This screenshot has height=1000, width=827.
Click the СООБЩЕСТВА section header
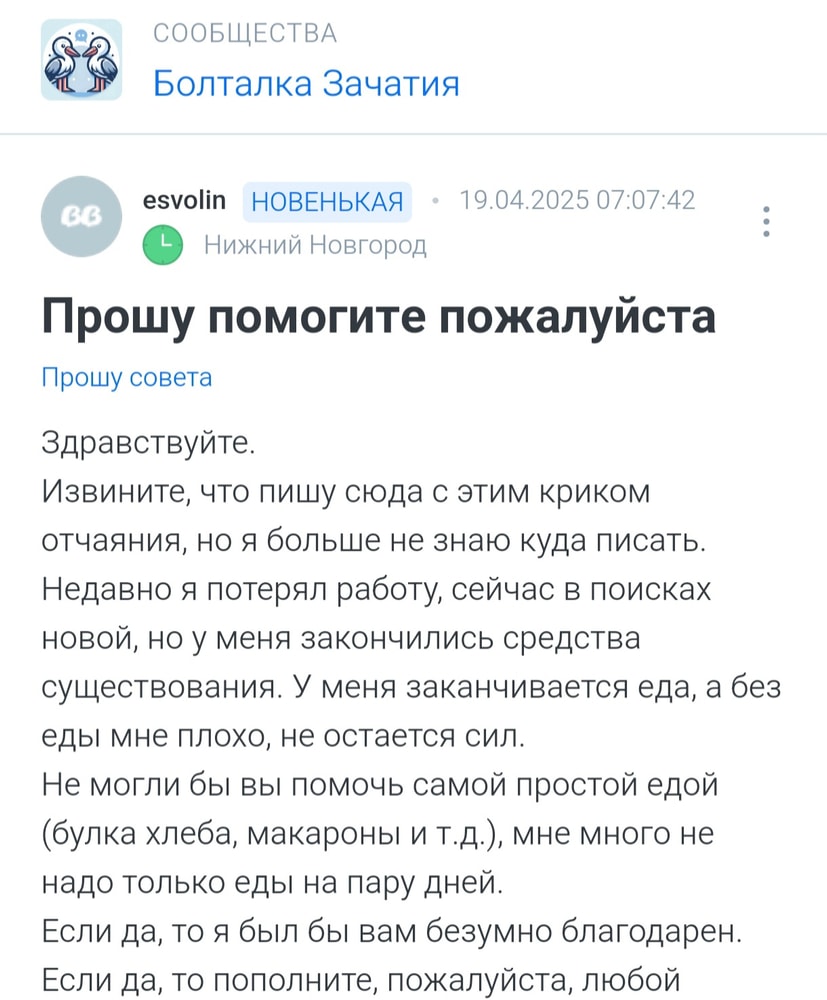click(x=245, y=33)
